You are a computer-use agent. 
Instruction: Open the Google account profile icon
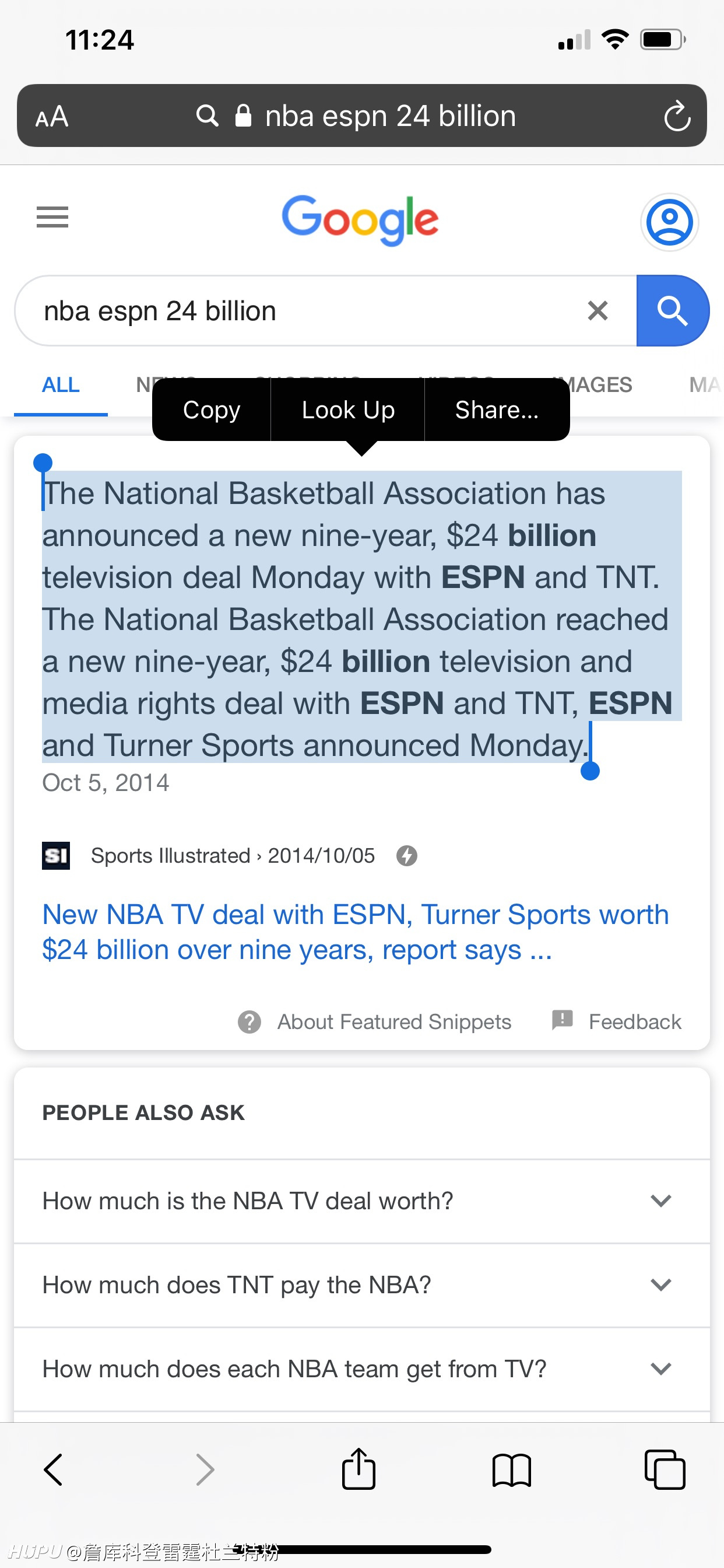tap(669, 222)
